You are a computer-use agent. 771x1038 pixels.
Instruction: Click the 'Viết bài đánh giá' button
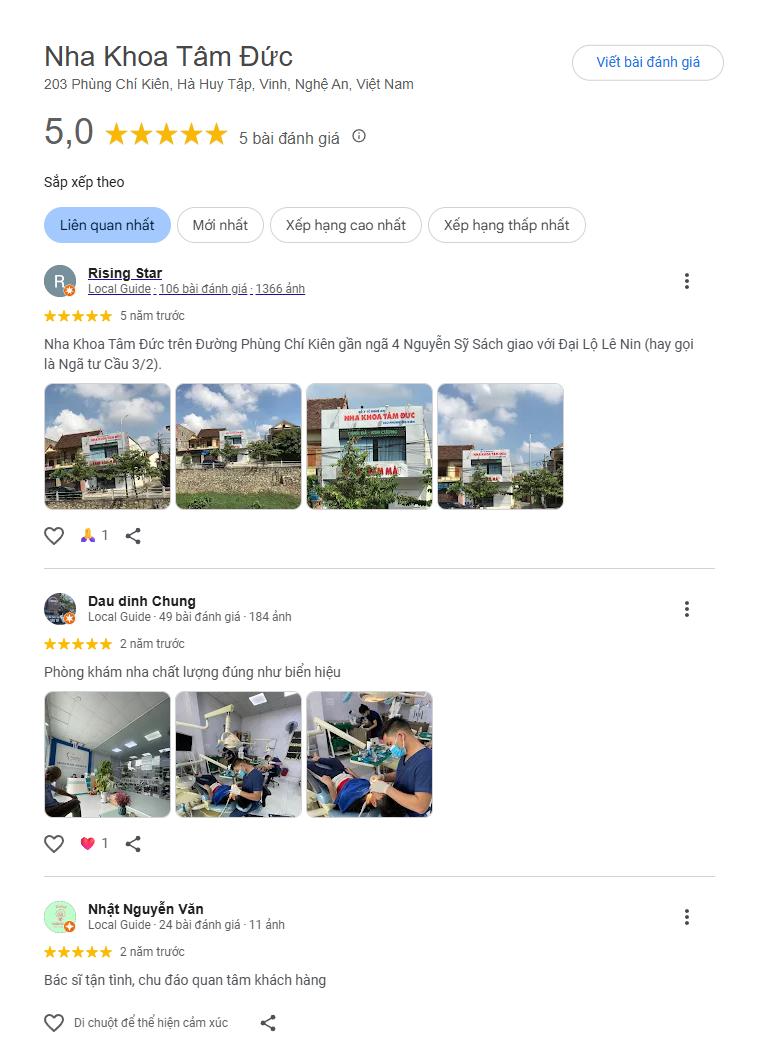pyautogui.click(x=648, y=62)
